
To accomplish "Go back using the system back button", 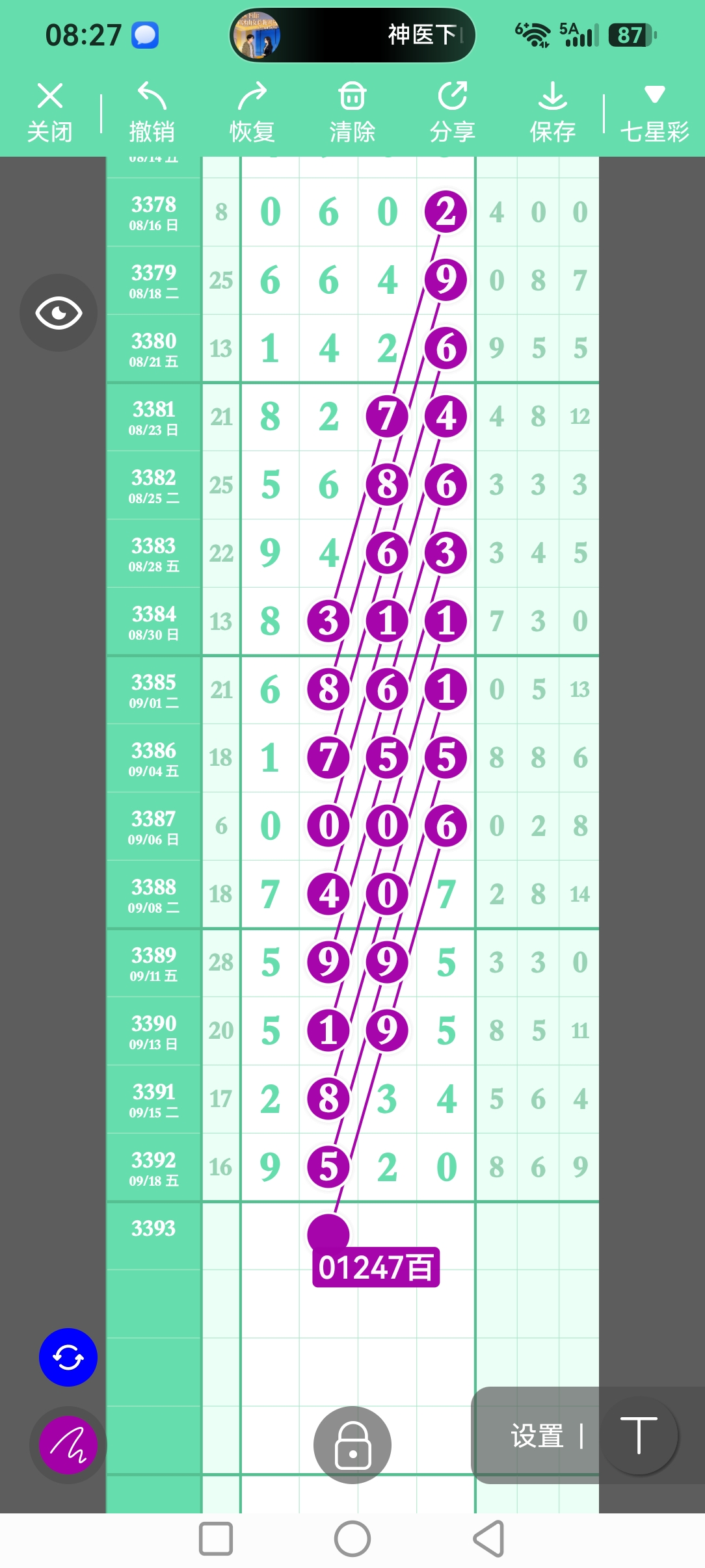I will pos(489,1539).
